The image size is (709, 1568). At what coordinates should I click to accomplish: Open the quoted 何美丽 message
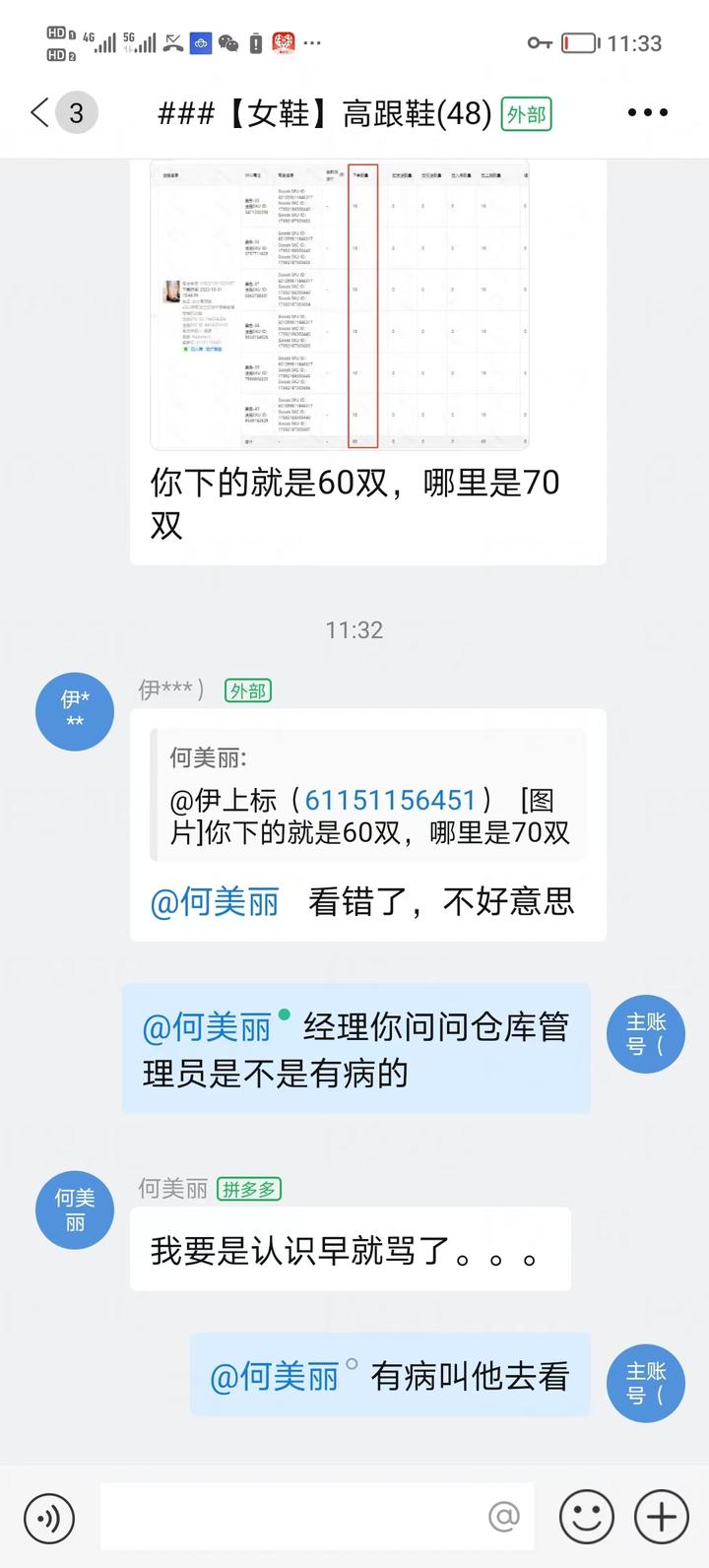point(367,795)
